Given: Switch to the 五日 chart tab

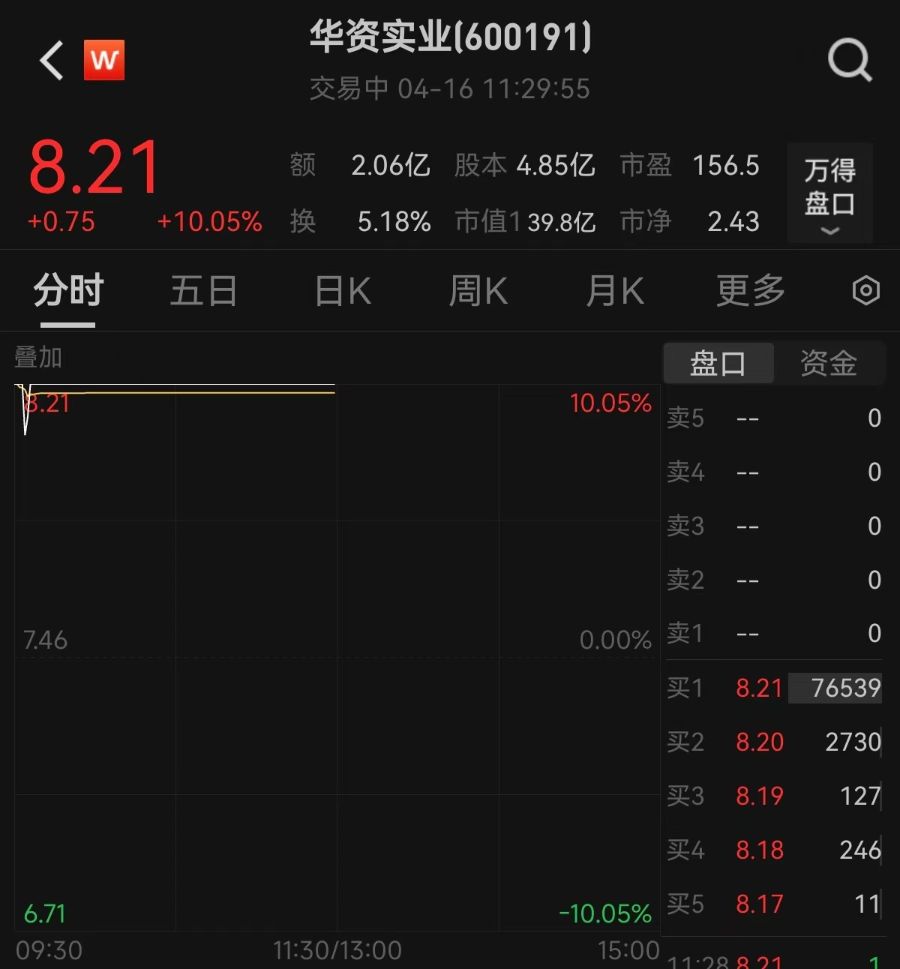Looking at the screenshot, I should [203, 291].
